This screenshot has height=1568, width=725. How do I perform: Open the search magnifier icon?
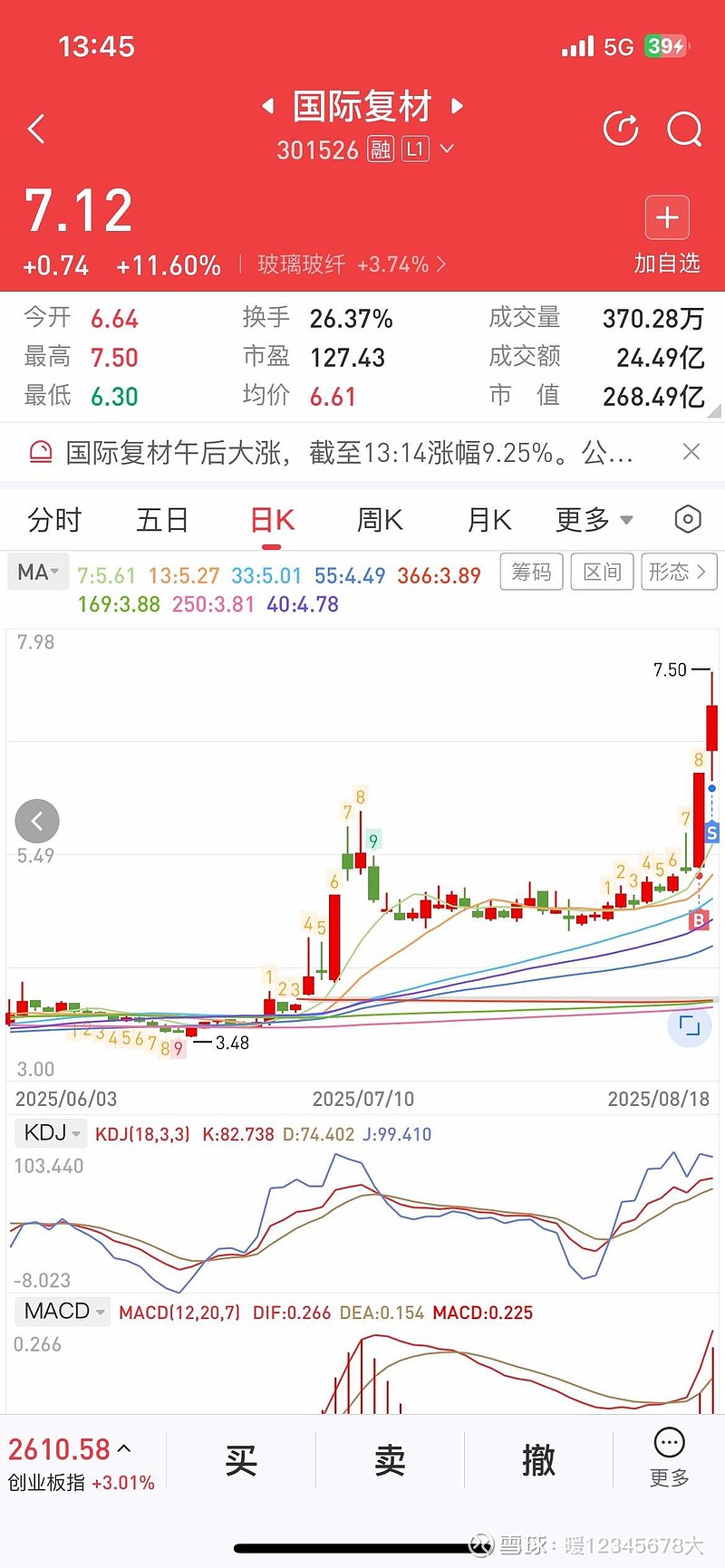coord(684,129)
